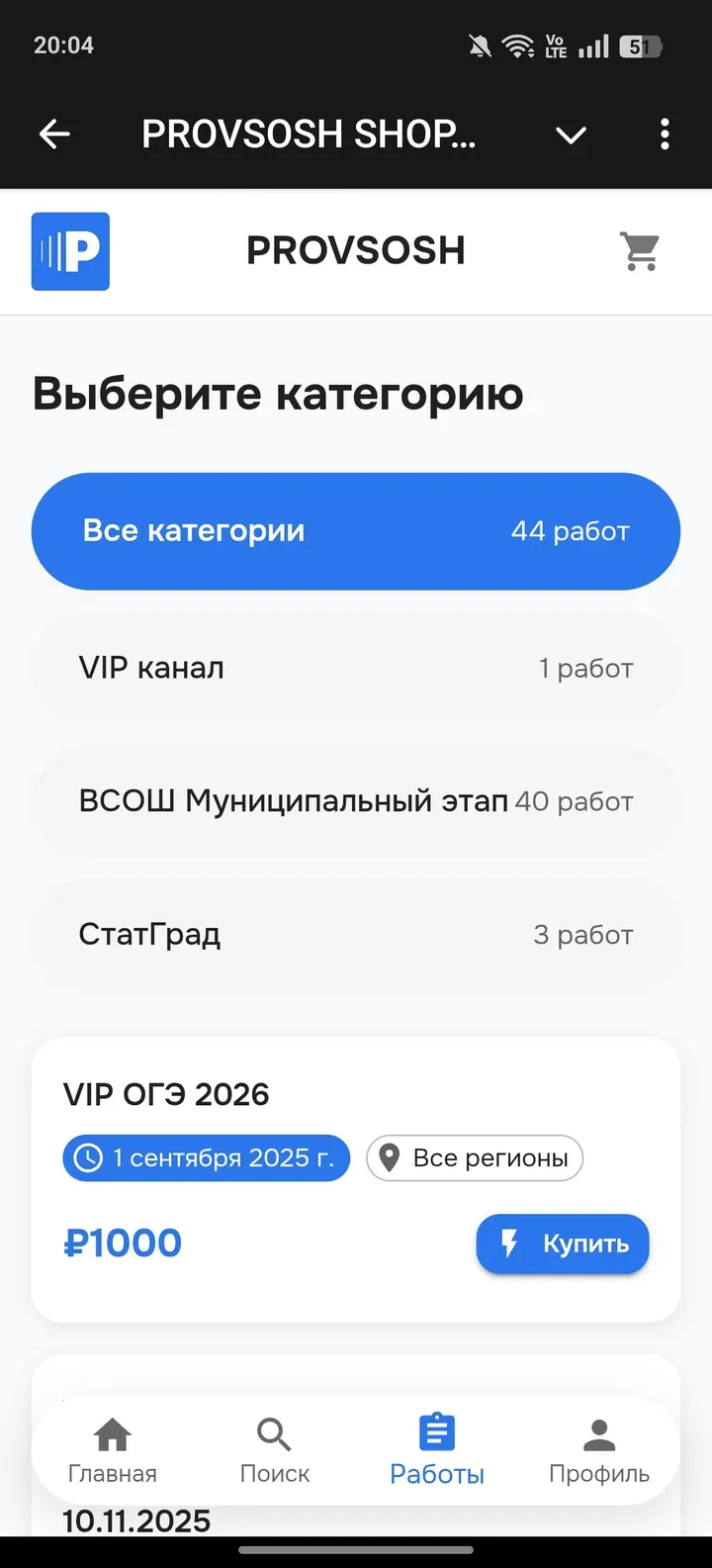Click the PROVSOSH logo icon
This screenshot has height=1568, width=712.
70,251
